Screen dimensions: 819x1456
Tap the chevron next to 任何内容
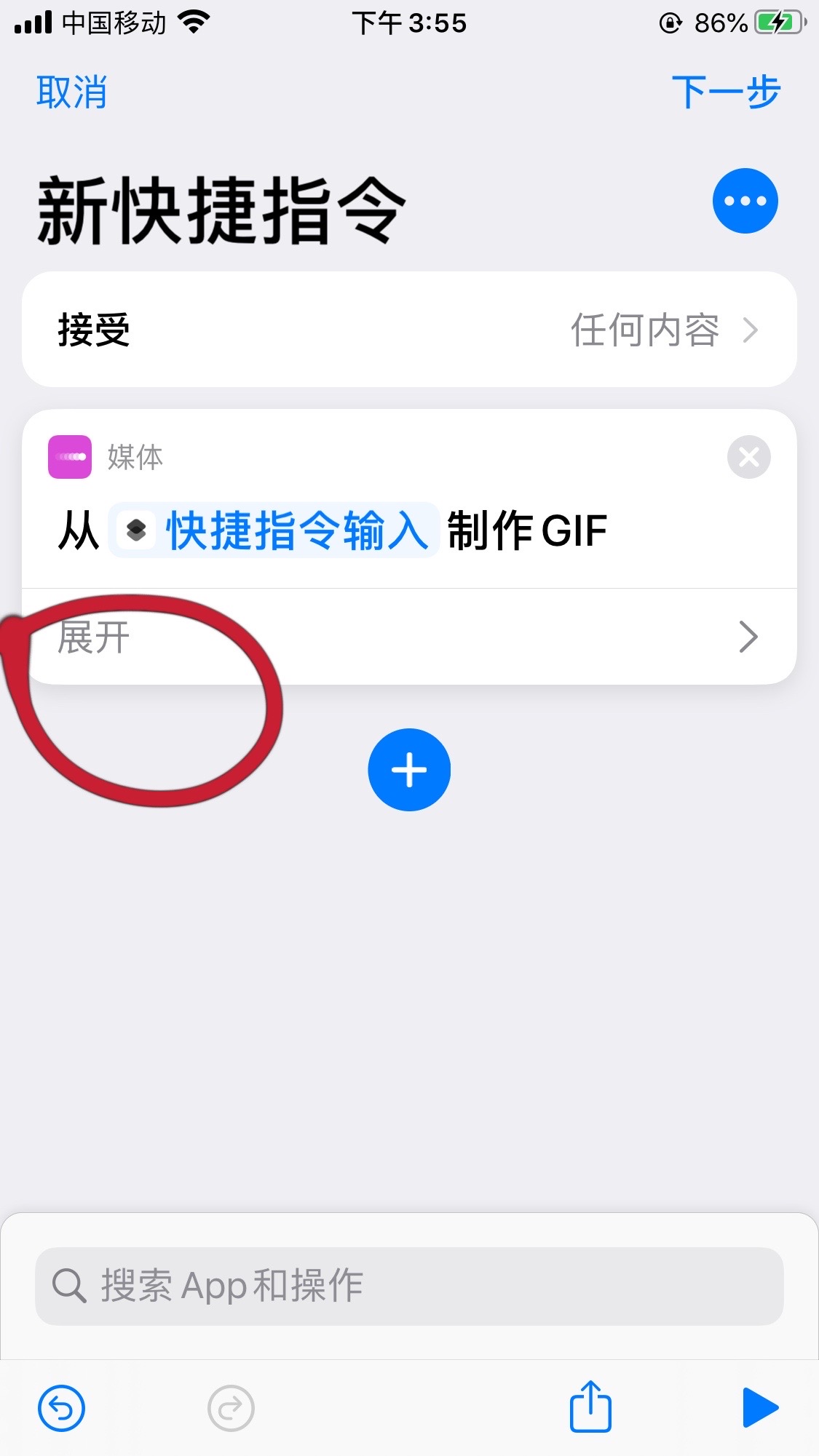[751, 329]
